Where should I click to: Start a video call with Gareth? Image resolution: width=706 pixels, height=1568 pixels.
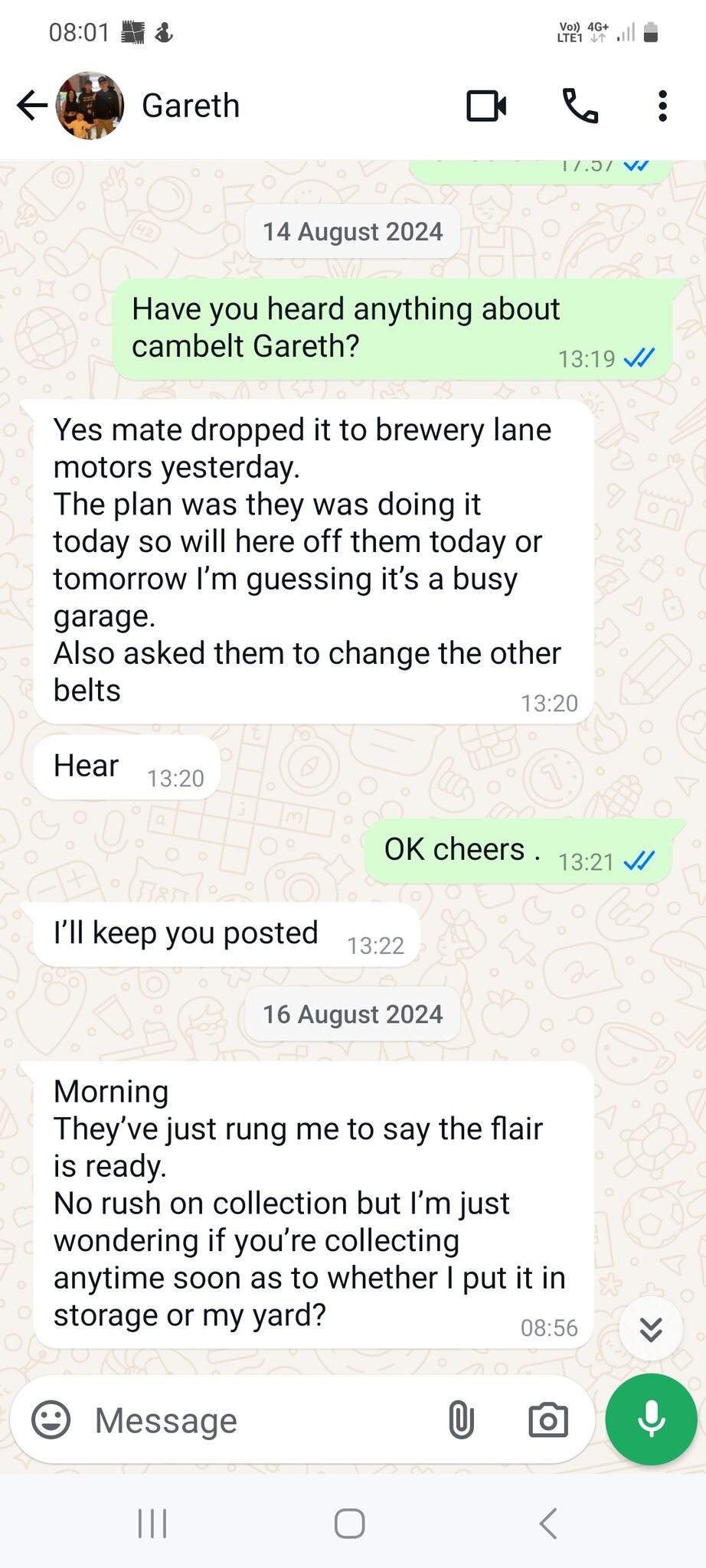coord(487,106)
